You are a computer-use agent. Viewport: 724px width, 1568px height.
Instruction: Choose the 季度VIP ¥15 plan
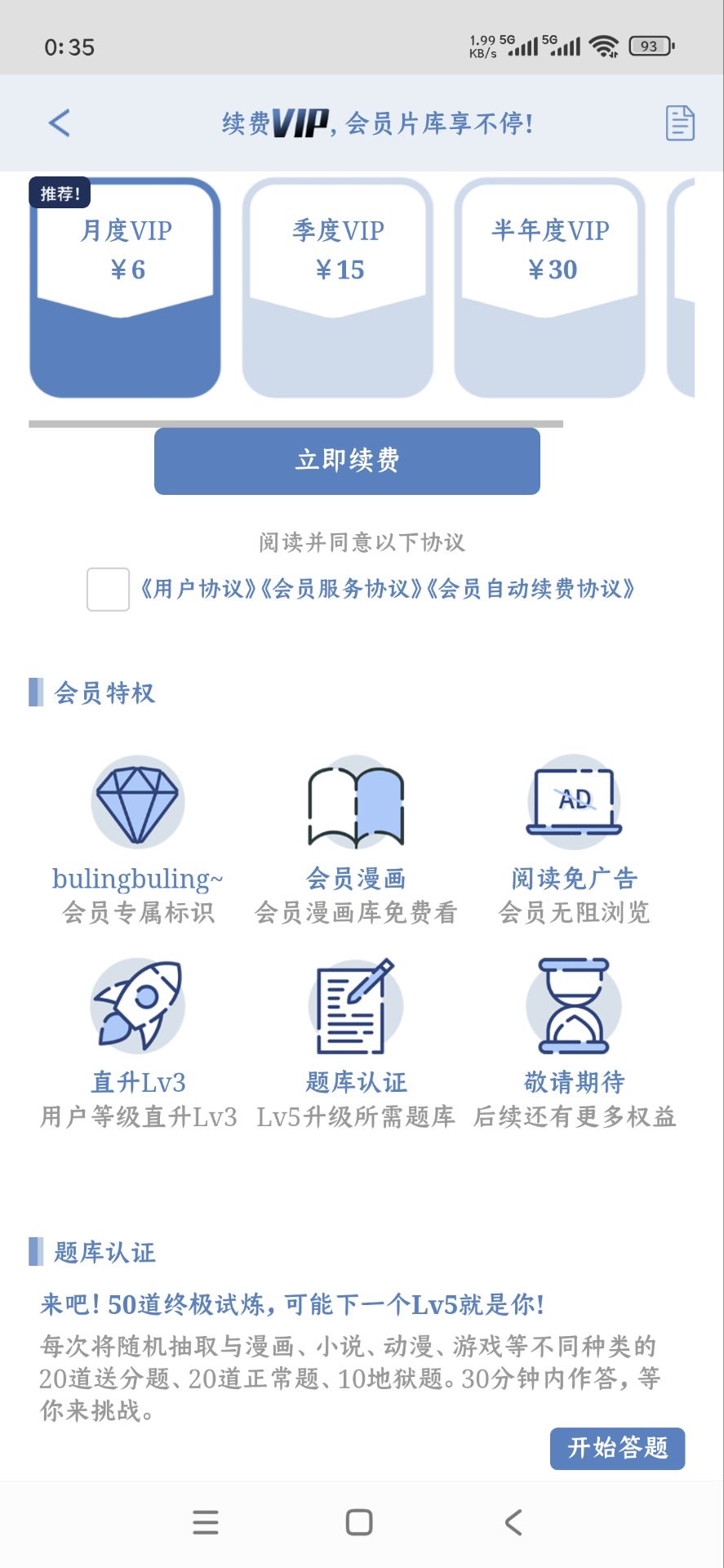338,287
